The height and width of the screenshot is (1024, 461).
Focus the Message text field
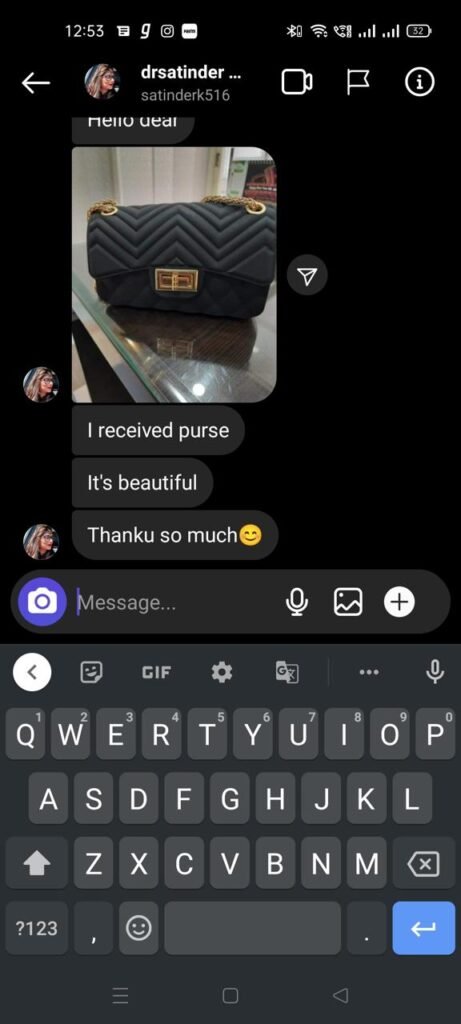176,602
